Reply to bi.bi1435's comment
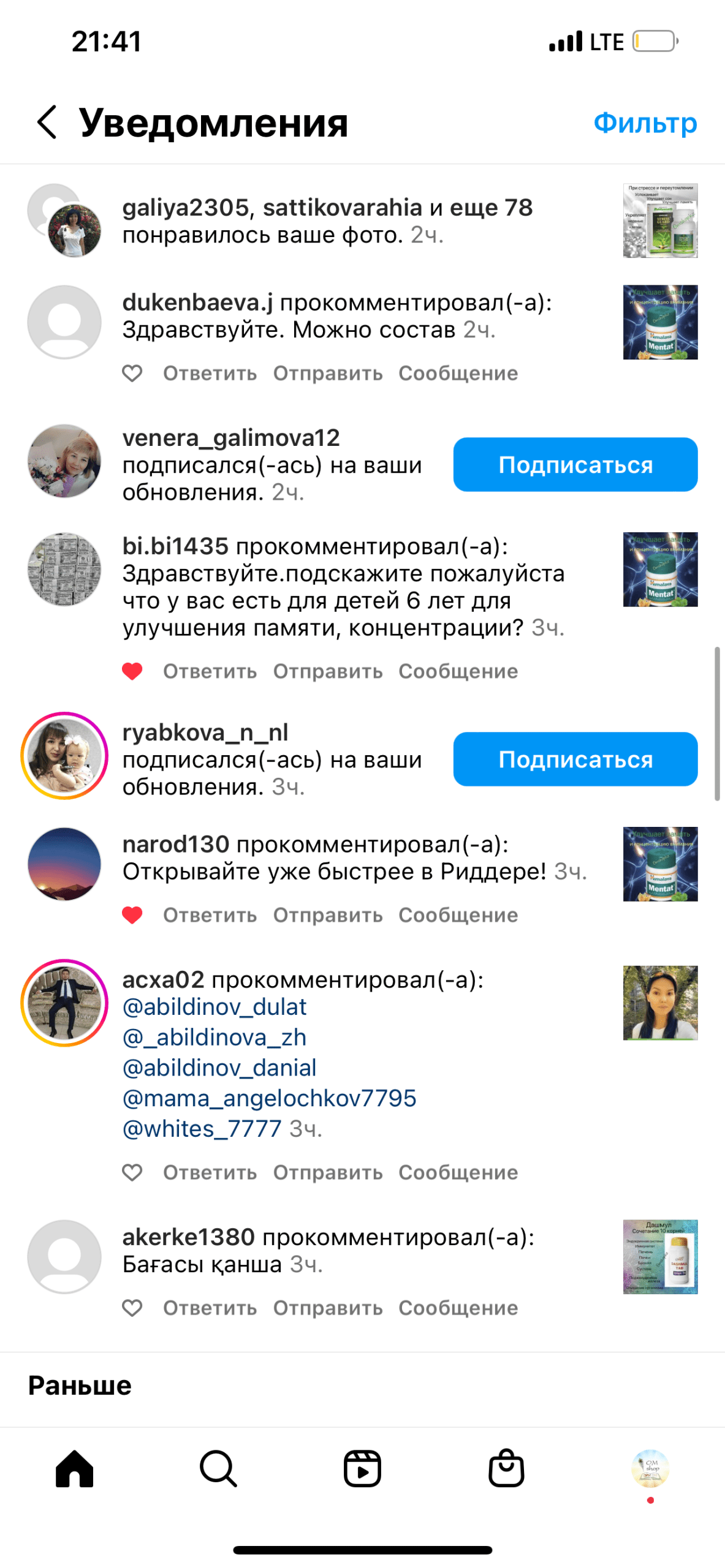The width and height of the screenshot is (725, 1568). coord(210,671)
